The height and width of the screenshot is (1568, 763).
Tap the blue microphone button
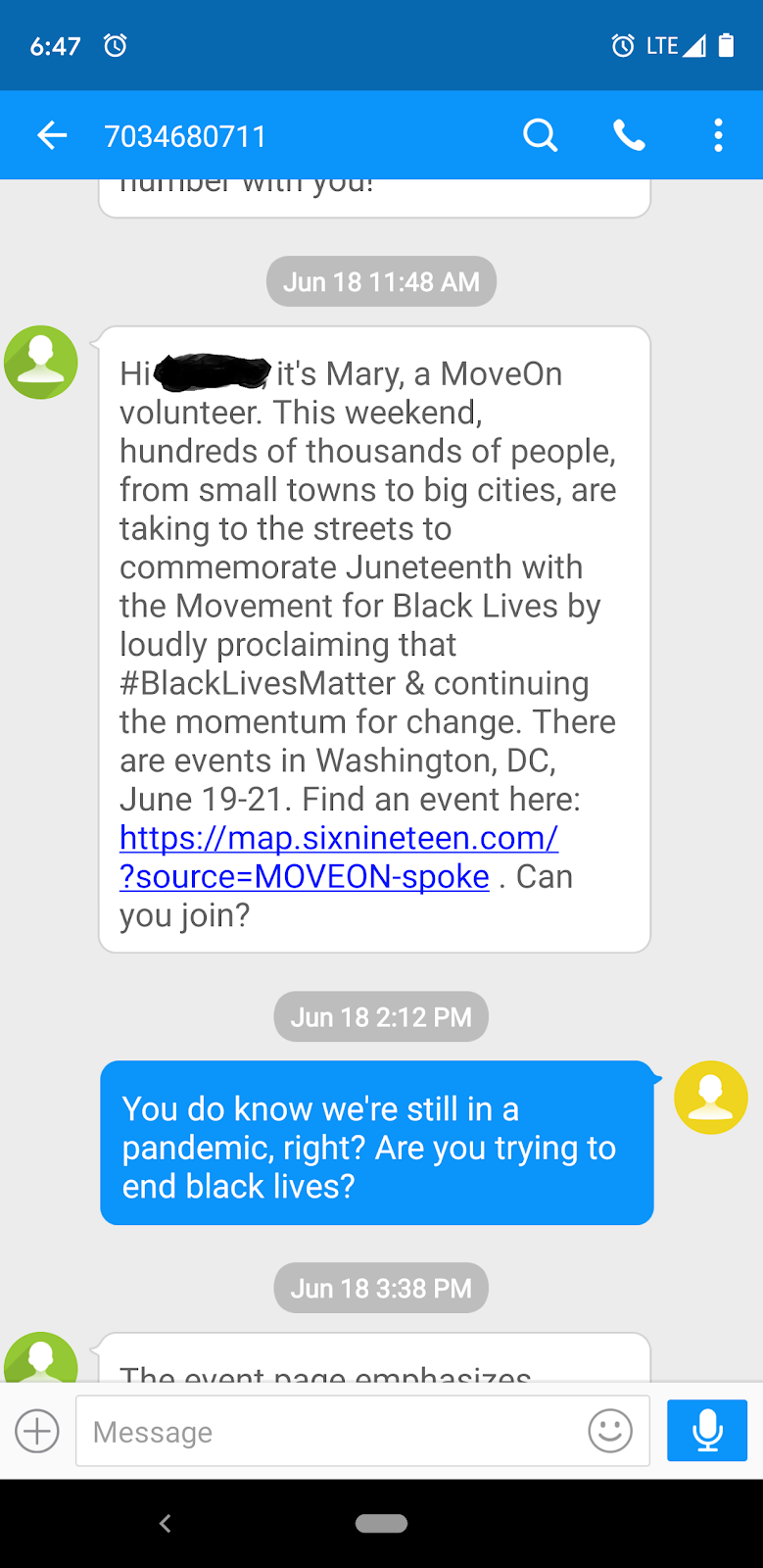point(706,1431)
